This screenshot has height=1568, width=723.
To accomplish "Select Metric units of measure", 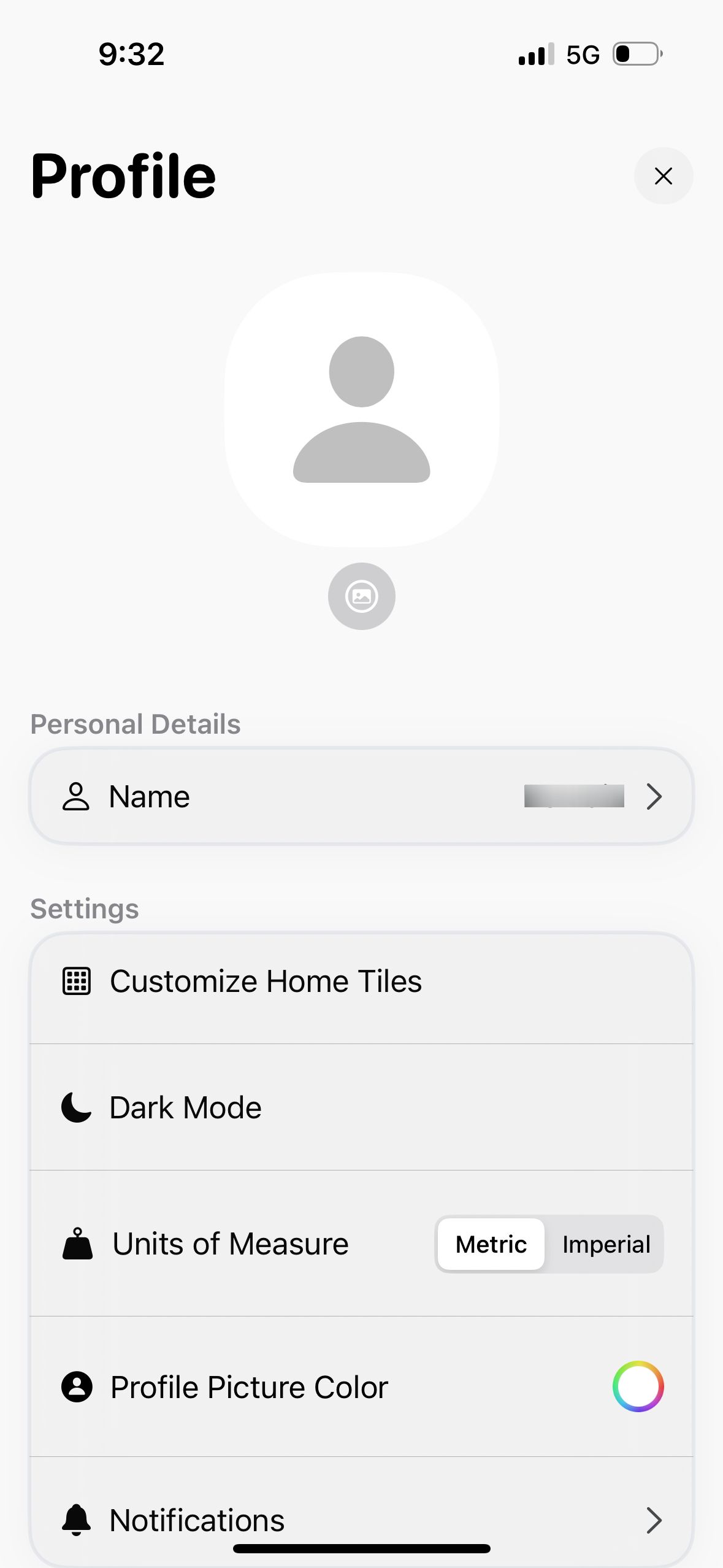I will point(491,1244).
